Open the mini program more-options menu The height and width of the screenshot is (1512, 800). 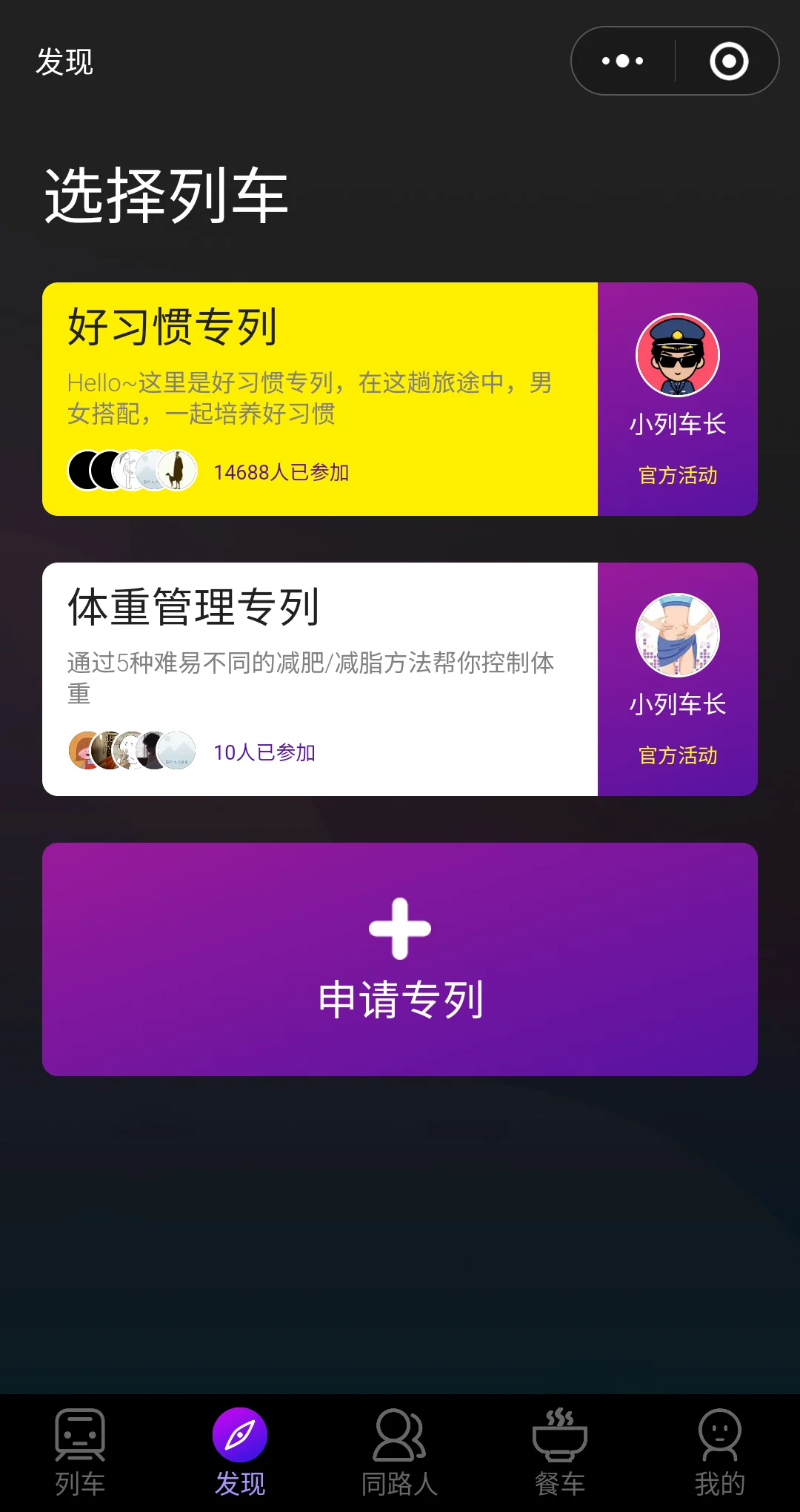coord(622,61)
